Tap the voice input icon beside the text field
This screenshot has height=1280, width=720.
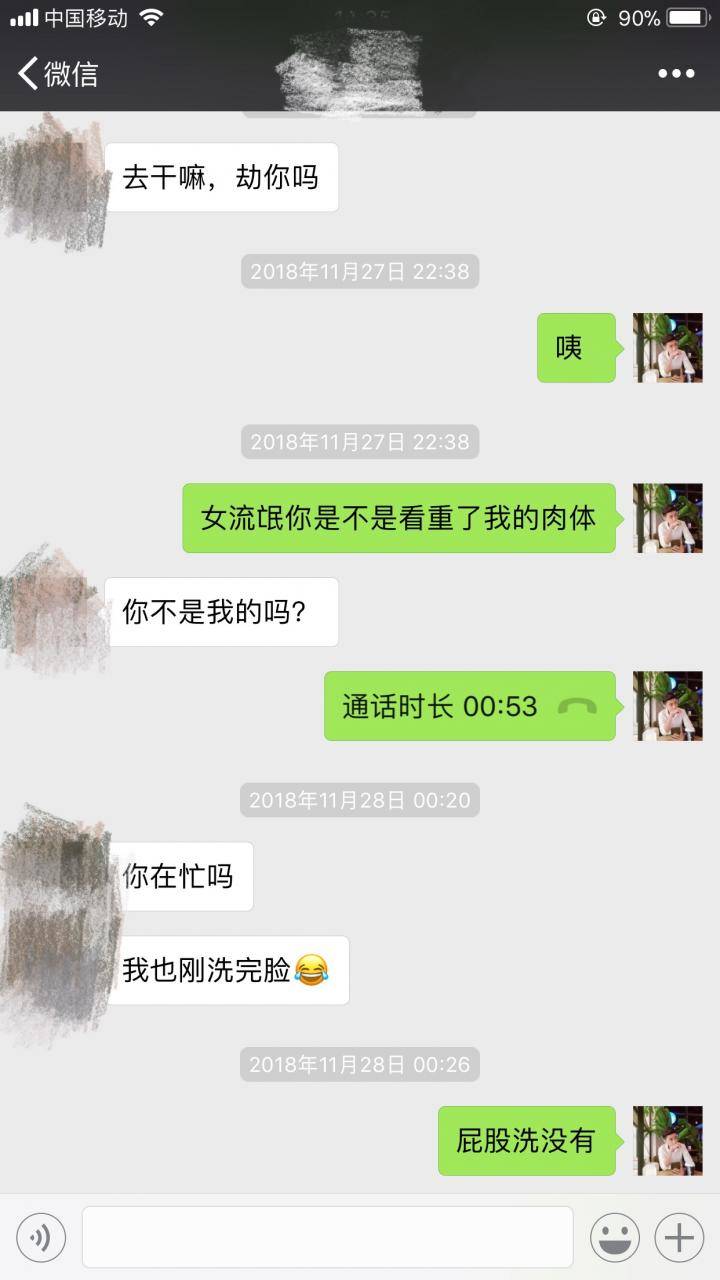41,1237
